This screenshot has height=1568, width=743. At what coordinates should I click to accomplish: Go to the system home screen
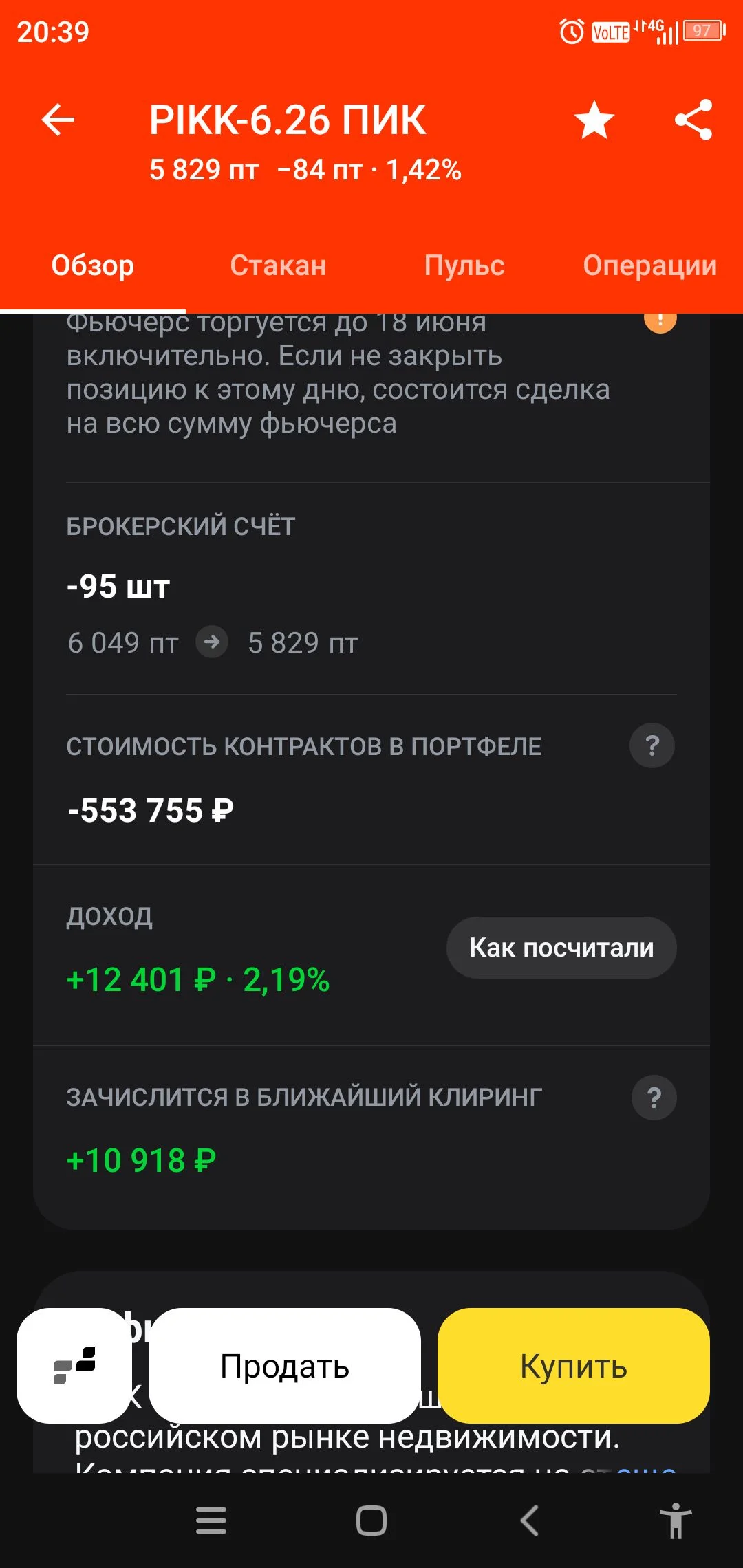(x=371, y=1520)
